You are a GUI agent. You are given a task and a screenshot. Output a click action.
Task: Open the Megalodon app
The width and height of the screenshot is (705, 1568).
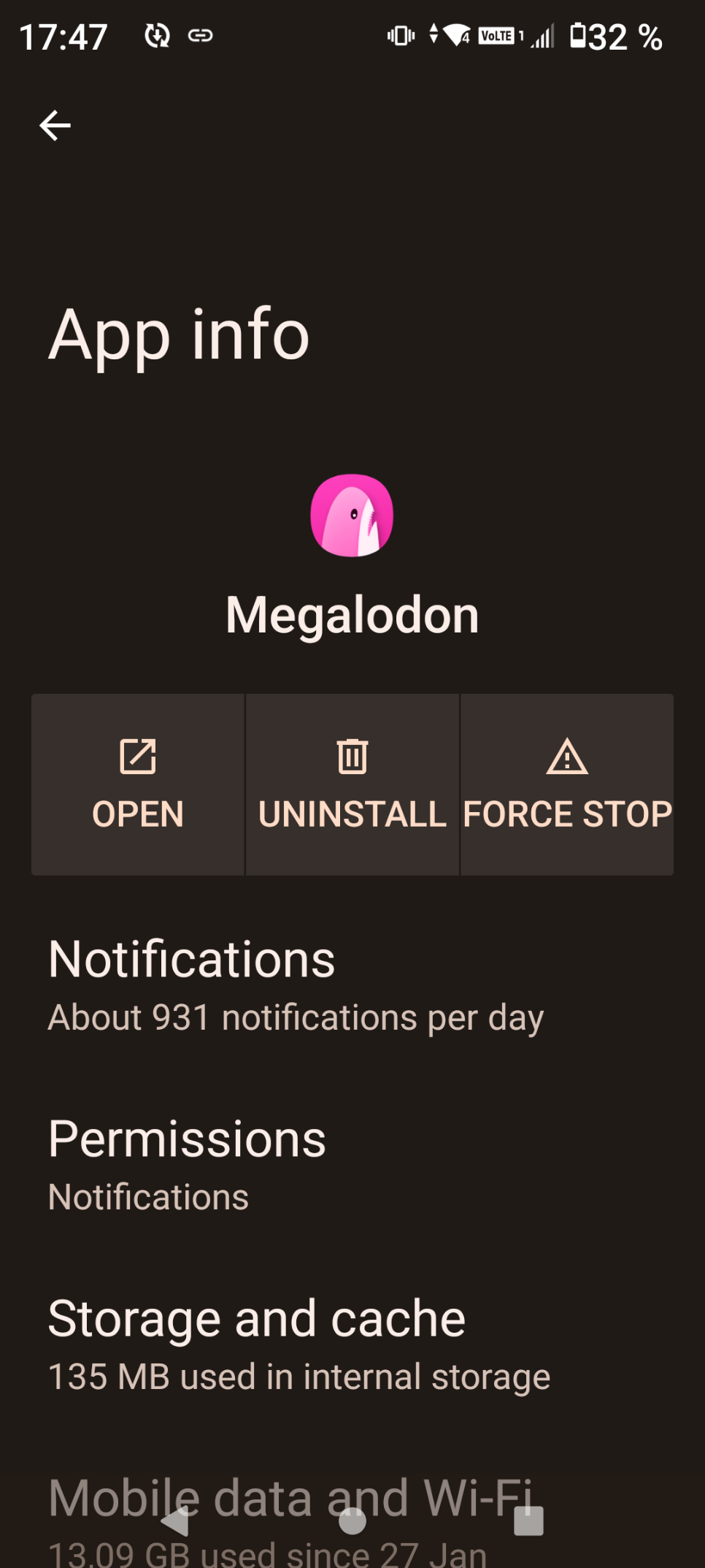click(x=138, y=784)
